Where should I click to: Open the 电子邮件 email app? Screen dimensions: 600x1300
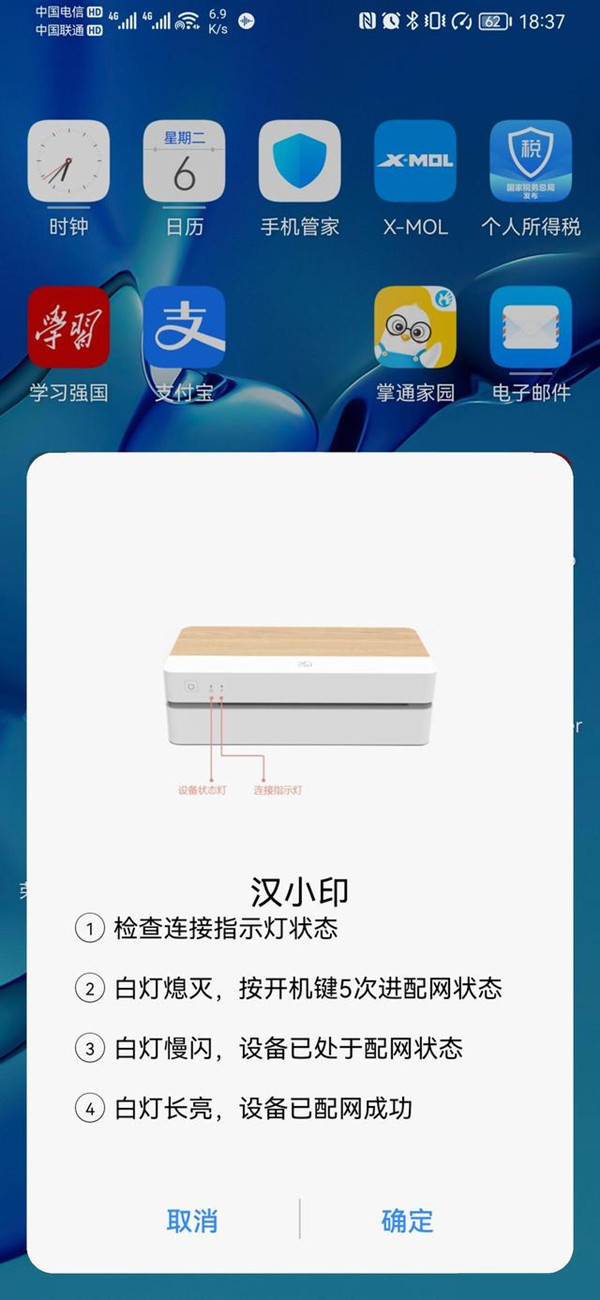click(x=530, y=328)
